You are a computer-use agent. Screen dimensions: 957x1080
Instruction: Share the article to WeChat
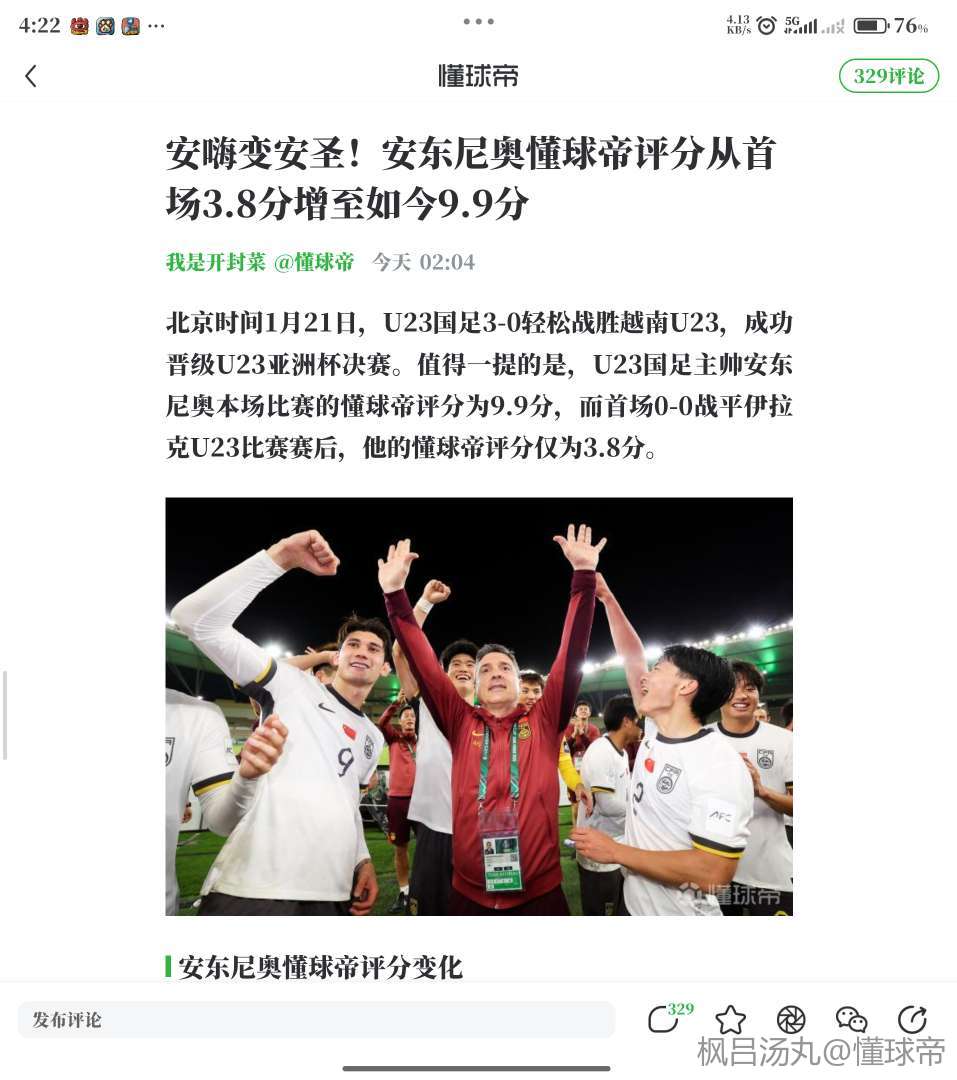[851, 1020]
